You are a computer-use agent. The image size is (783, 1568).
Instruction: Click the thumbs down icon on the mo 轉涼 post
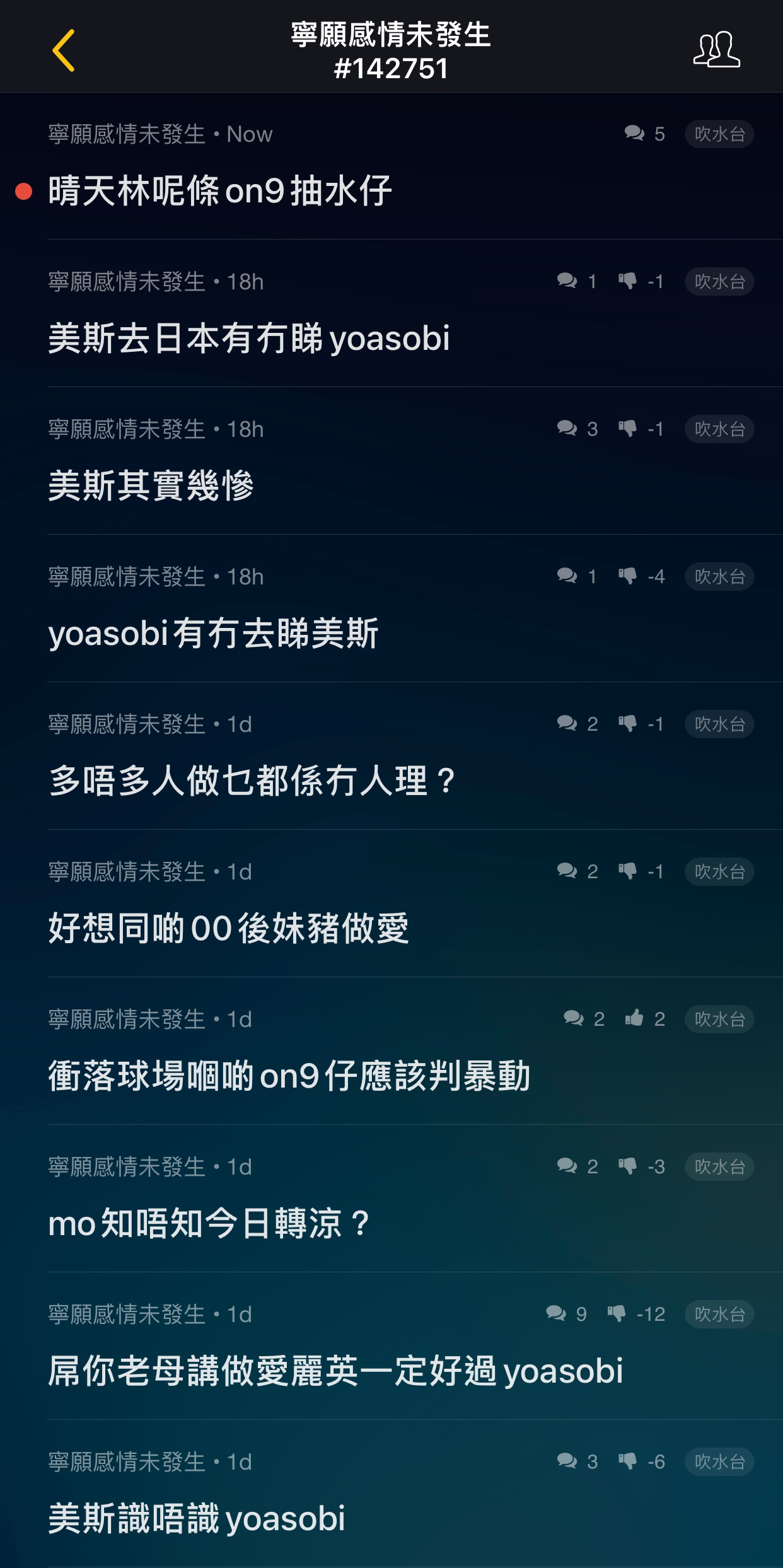point(629,1167)
